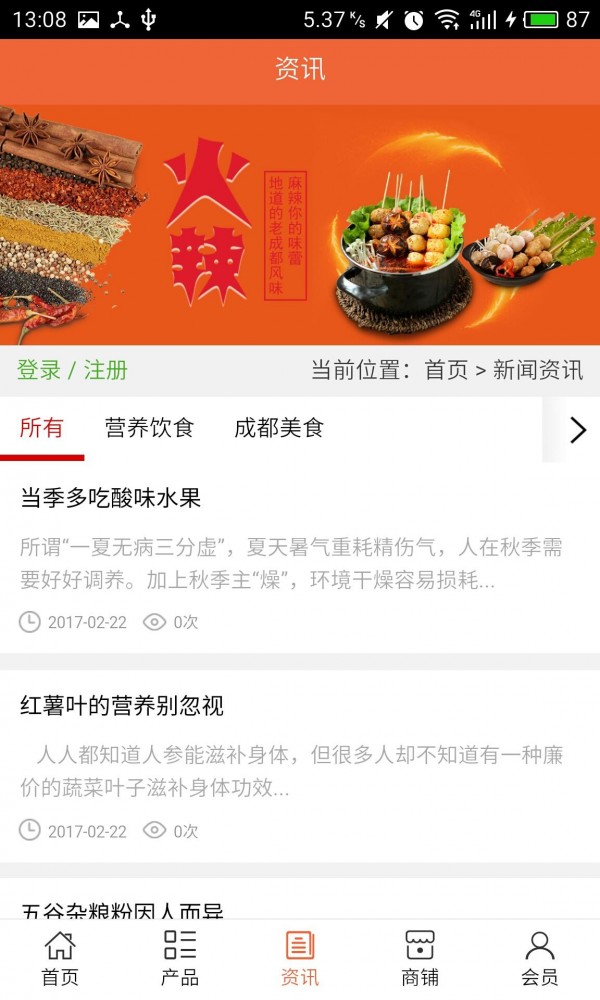Open the 五谷杂粮粉因人而异 article
600x1000 pixels.
(122, 909)
